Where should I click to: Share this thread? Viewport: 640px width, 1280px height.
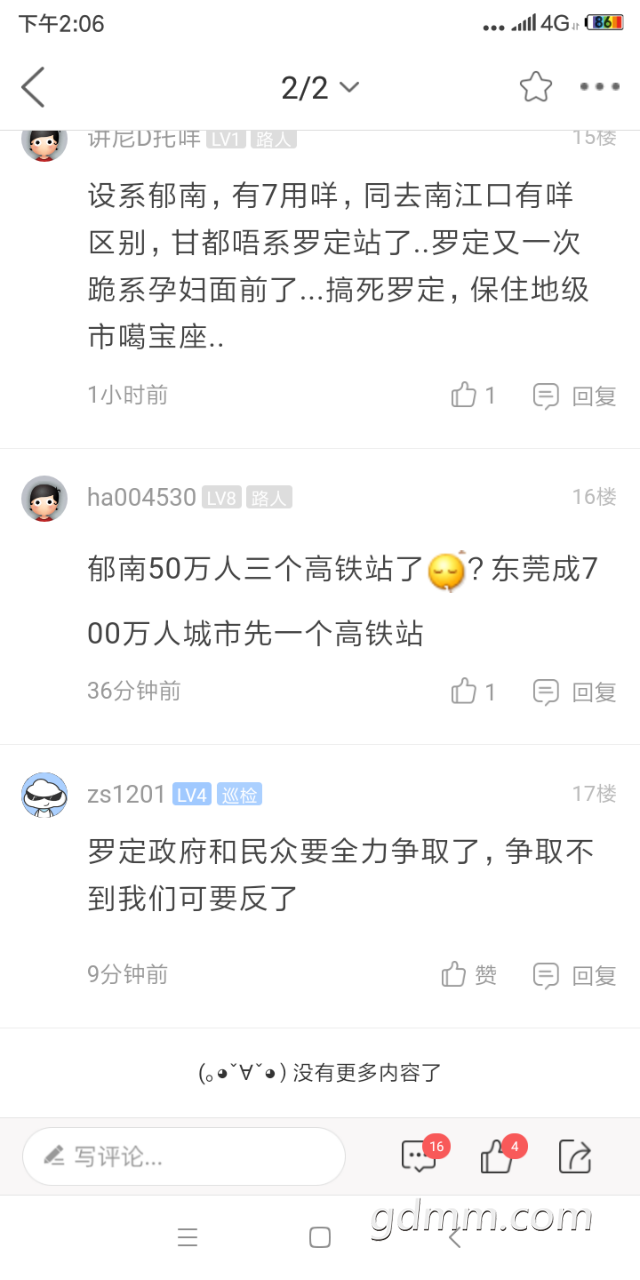(575, 1157)
